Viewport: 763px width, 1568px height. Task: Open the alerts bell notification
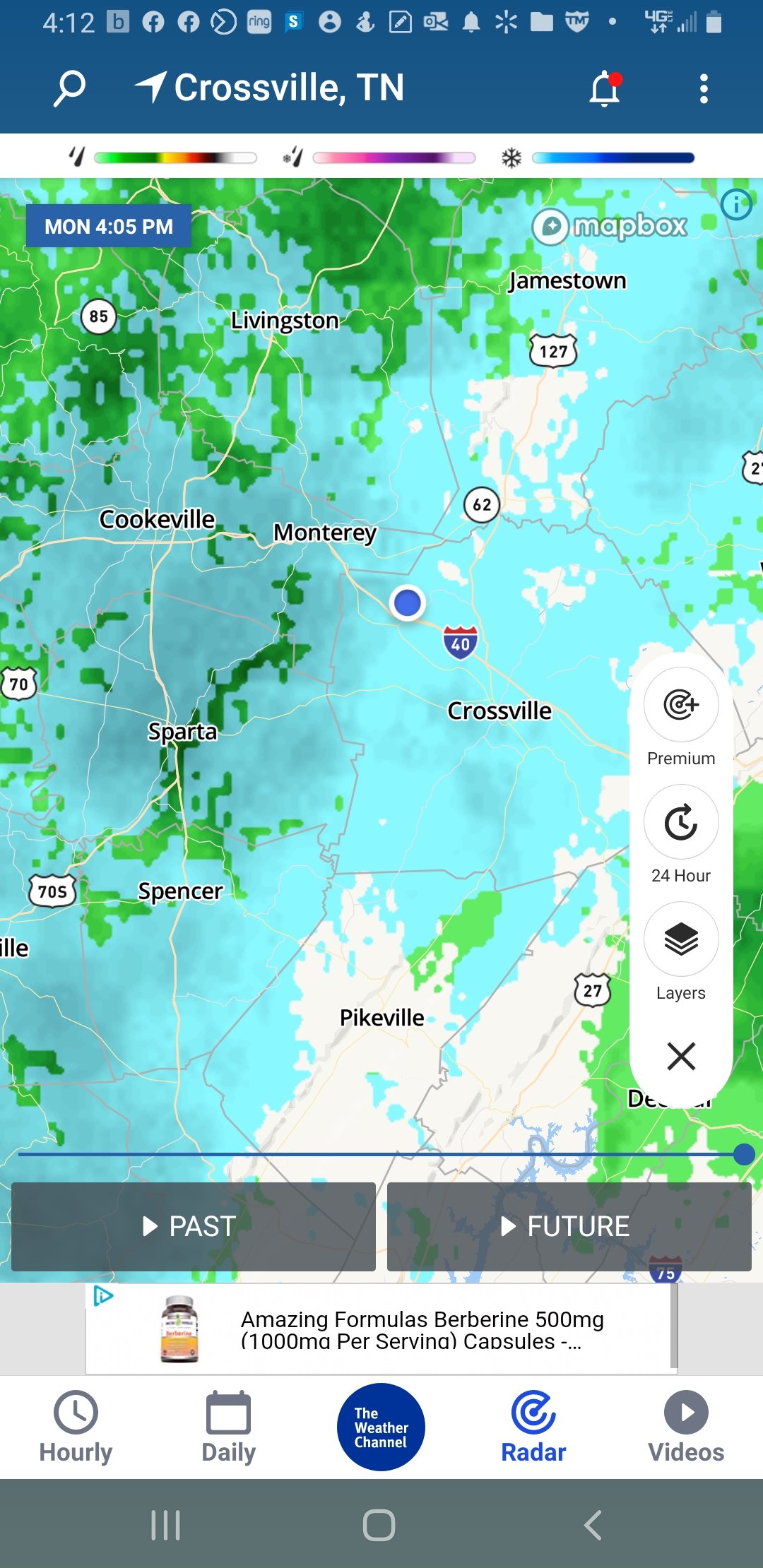(x=605, y=89)
